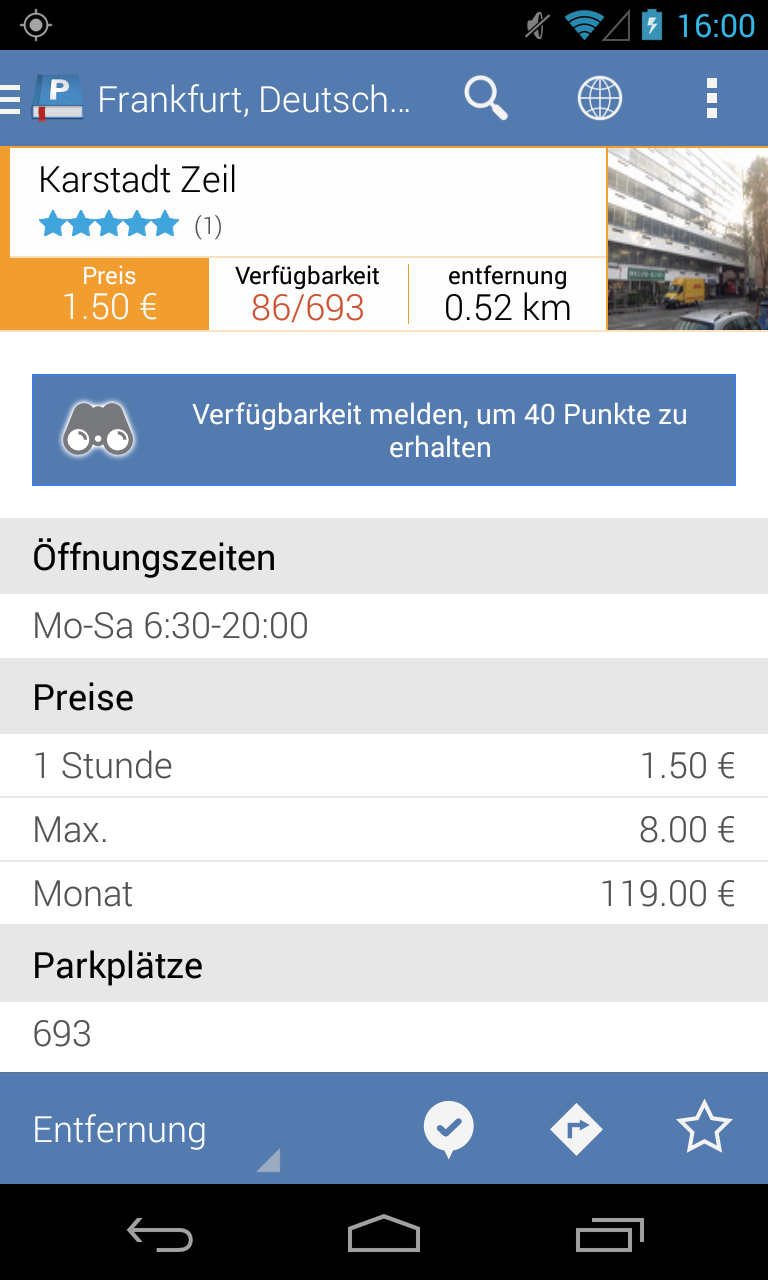
Task: Open the navigation drawer menu
Action: point(12,99)
